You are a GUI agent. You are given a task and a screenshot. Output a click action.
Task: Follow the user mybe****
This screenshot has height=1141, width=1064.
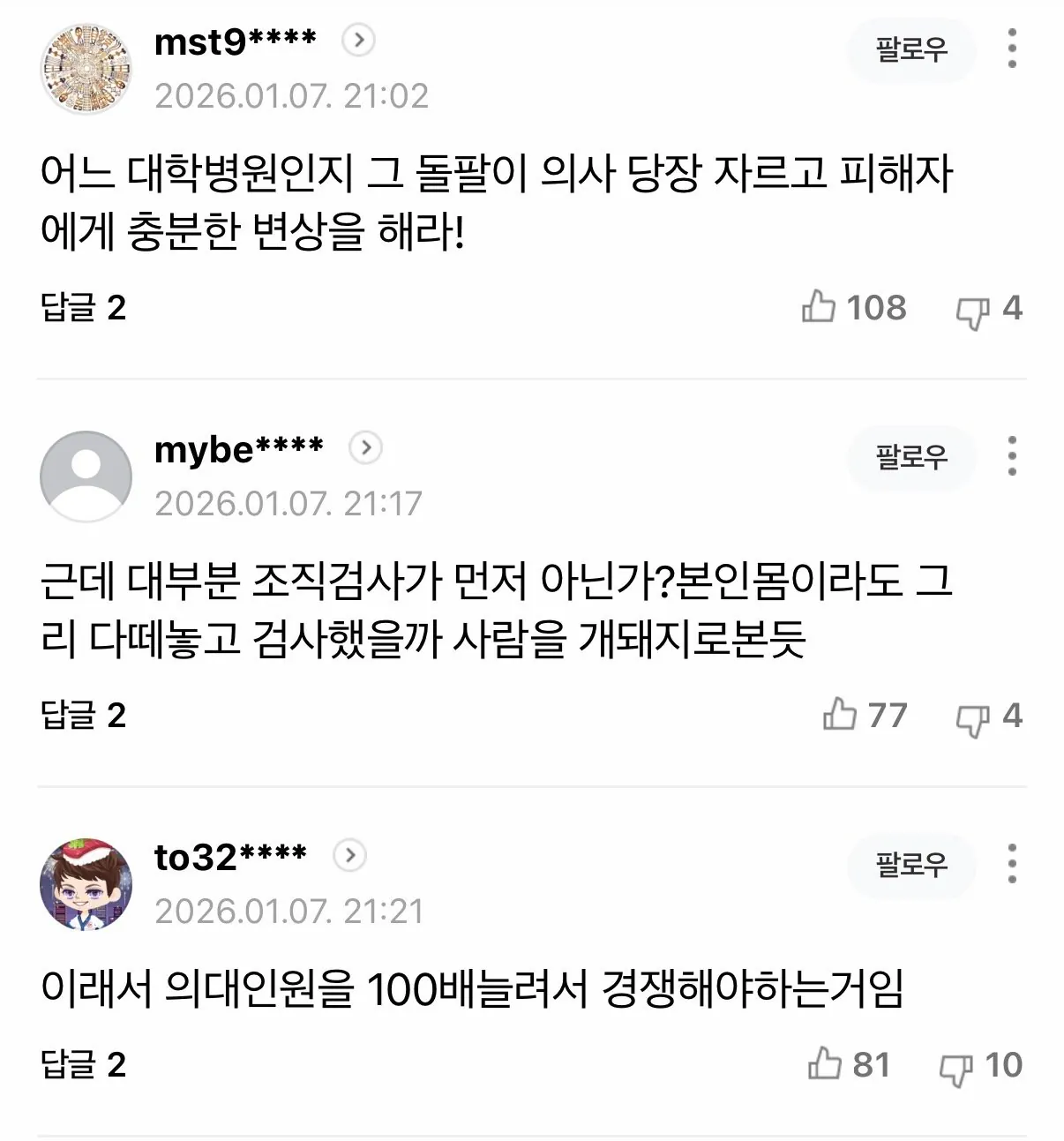pyautogui.click(x=911, y=458)
